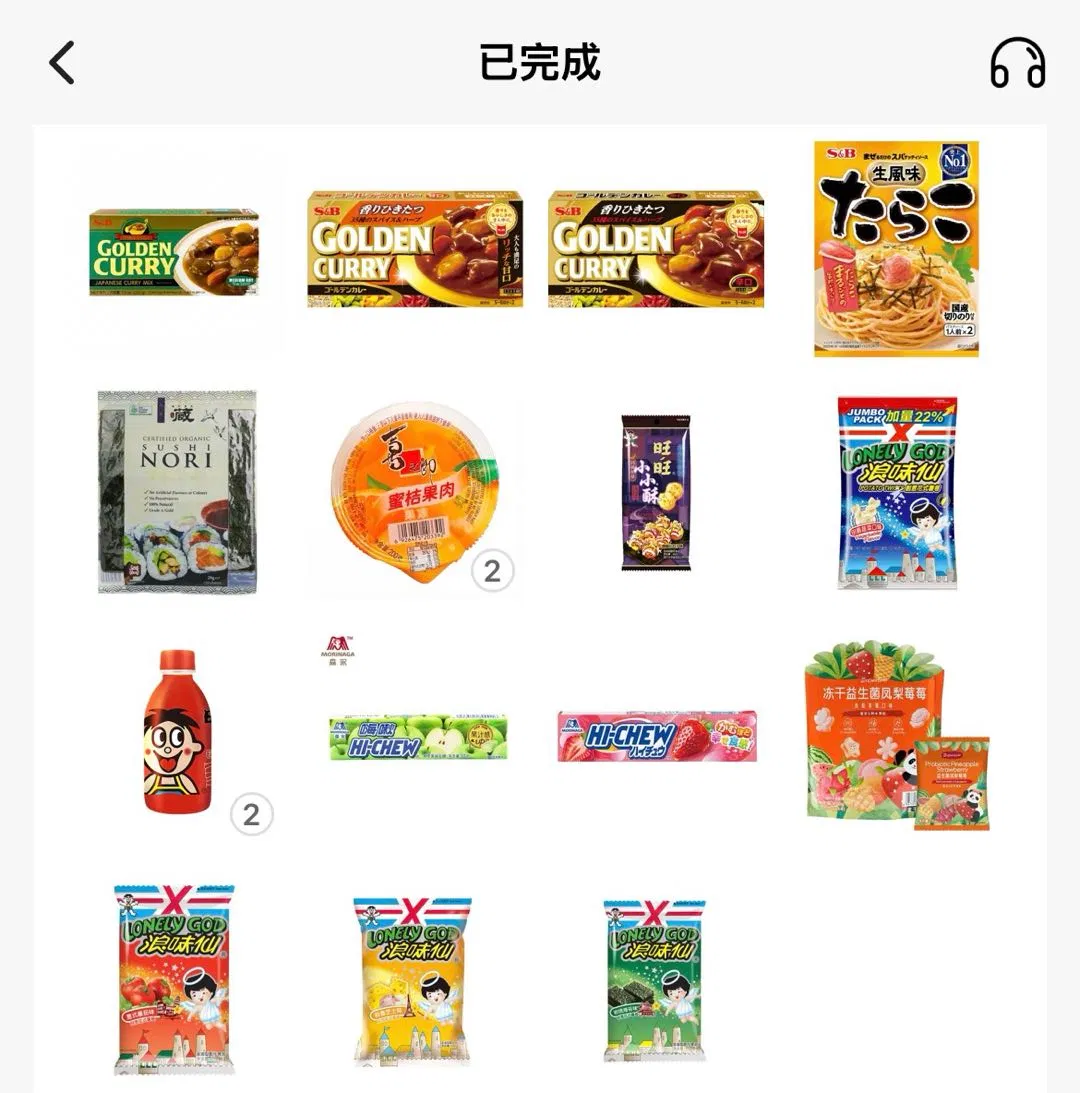Open the S&B Tarako pasta sauce item
Screen dimensions: 1080x1093
point(896,249)
